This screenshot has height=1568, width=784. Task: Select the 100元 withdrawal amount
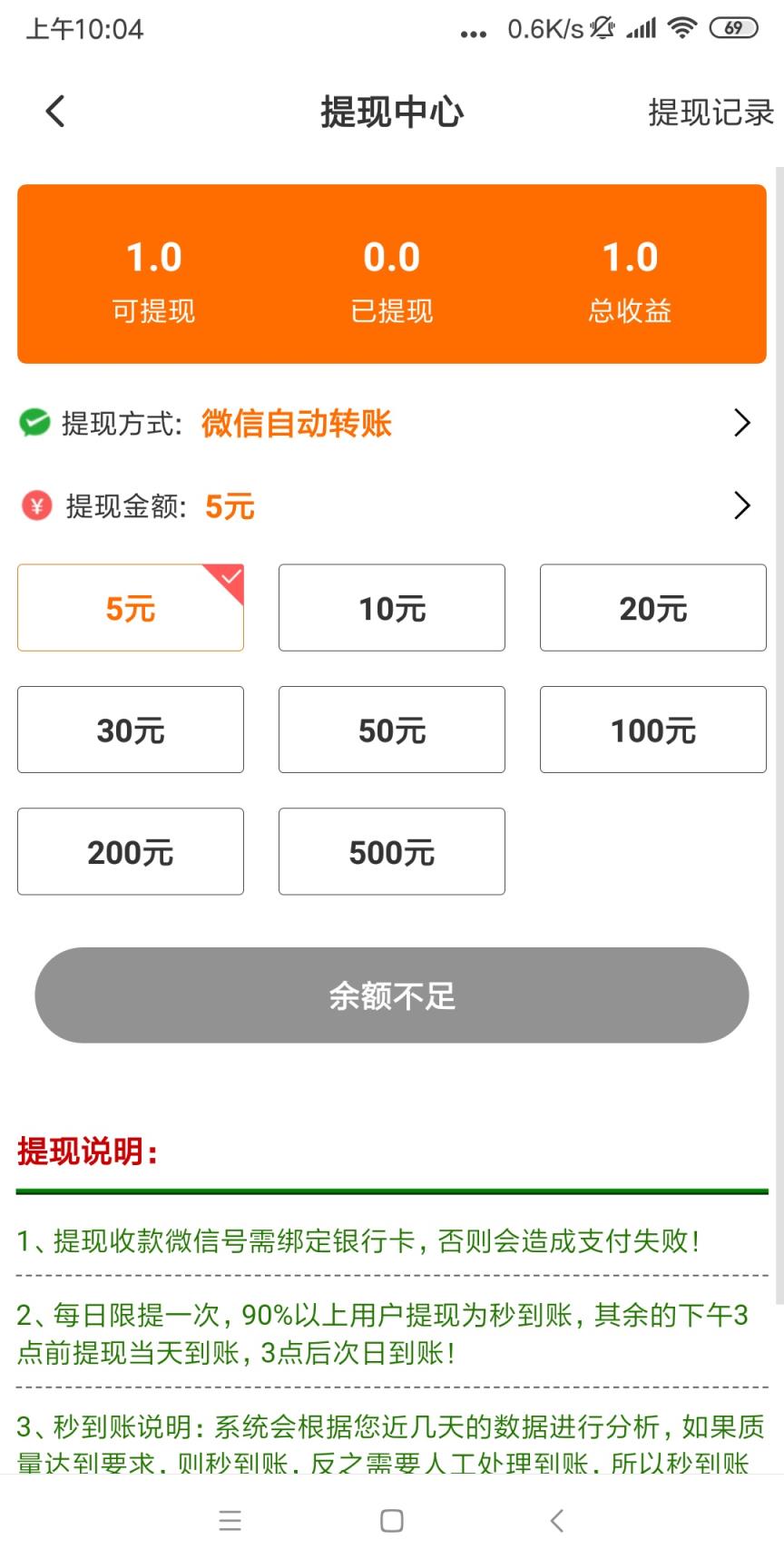point(652,730)
